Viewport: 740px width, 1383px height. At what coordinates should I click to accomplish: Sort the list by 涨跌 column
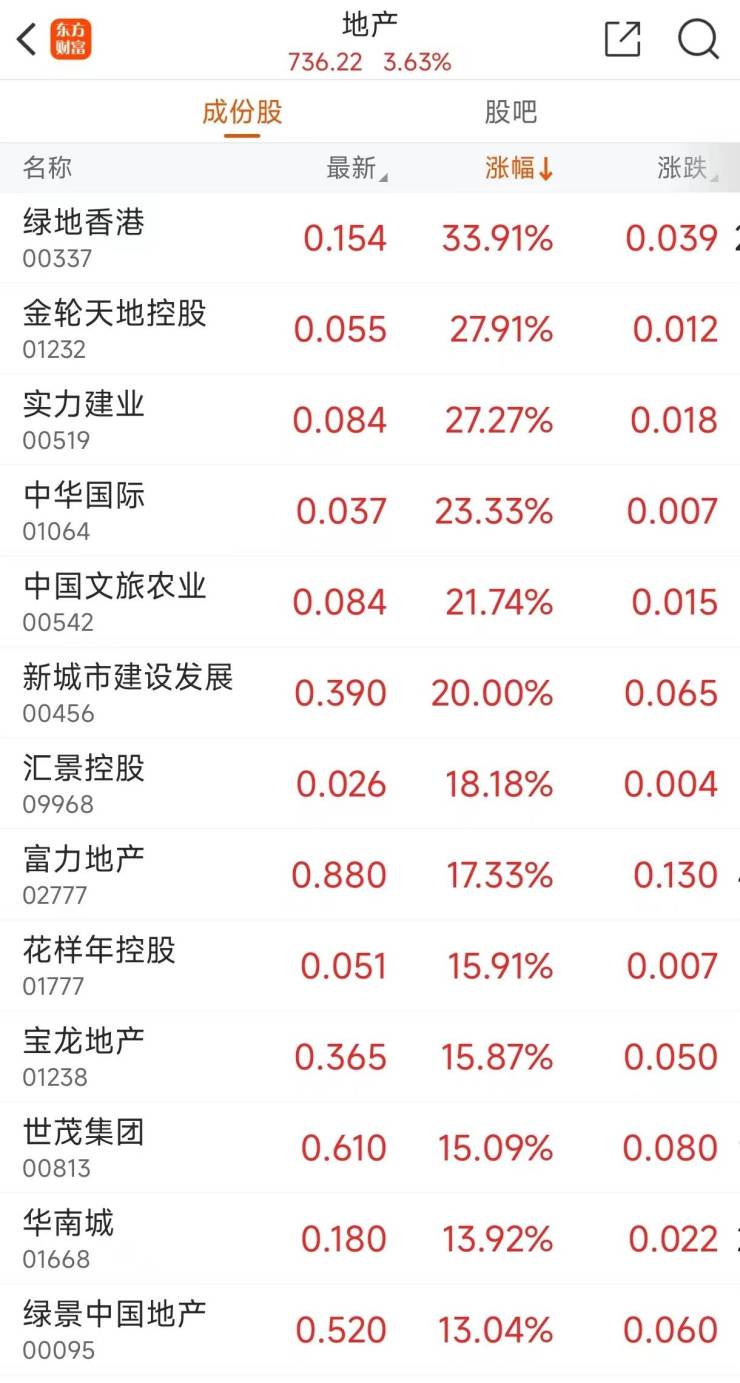[x=687, y=168]
